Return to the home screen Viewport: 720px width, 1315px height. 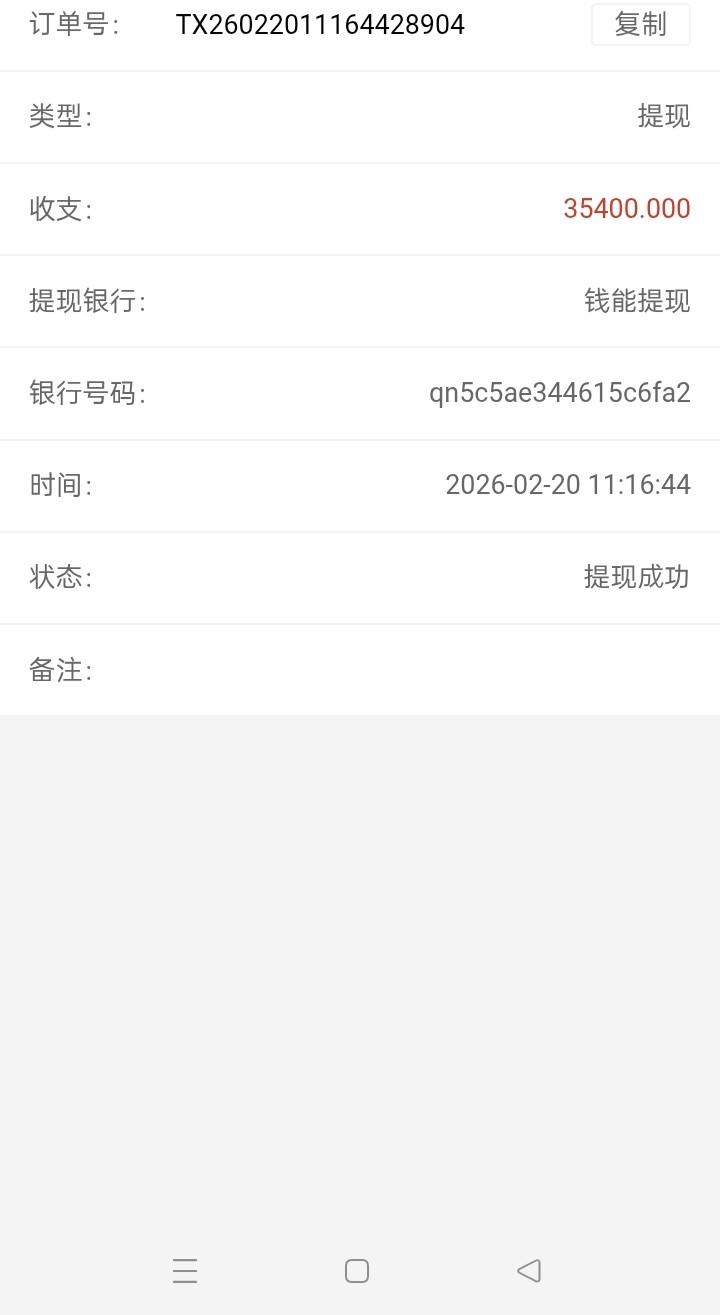(x=357, y=1270)
